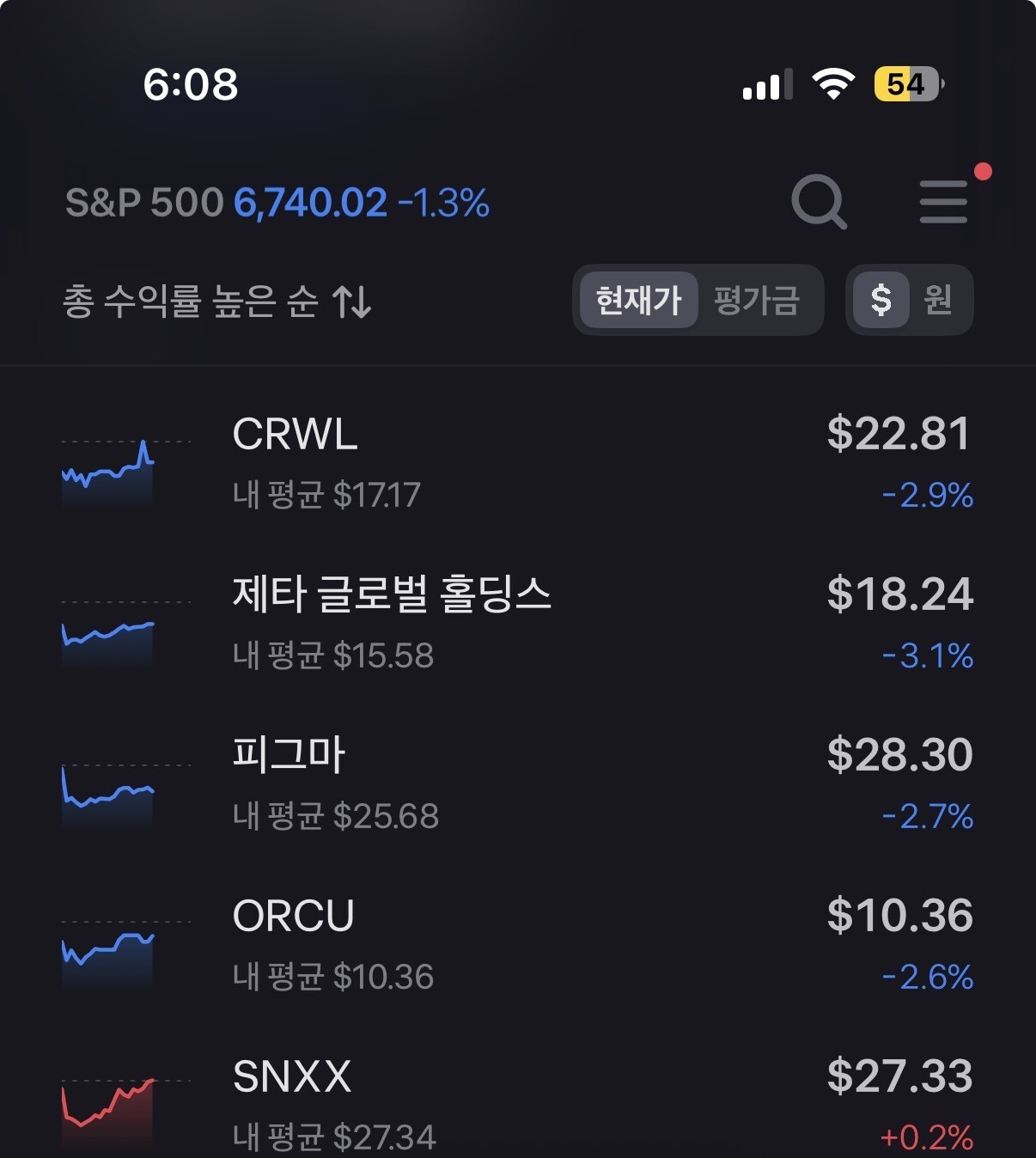Switch to the 평가금 view
Viewport: 1036px width, 1158px height.
tap(757, 300)
